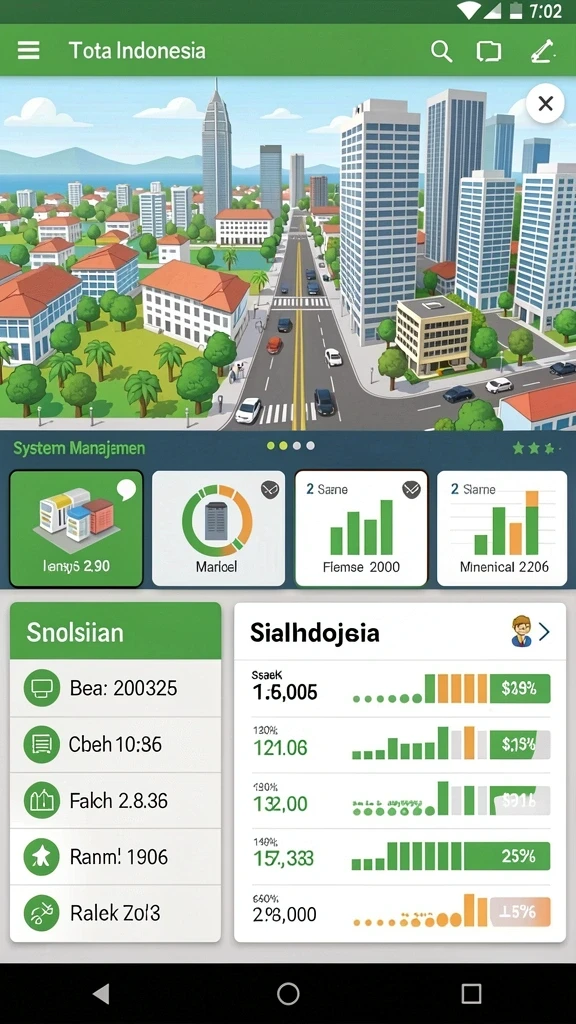Open the Minenical 2206 chart card
Viewport: 576px width, 1024px height.
click(x=502, y=528)
